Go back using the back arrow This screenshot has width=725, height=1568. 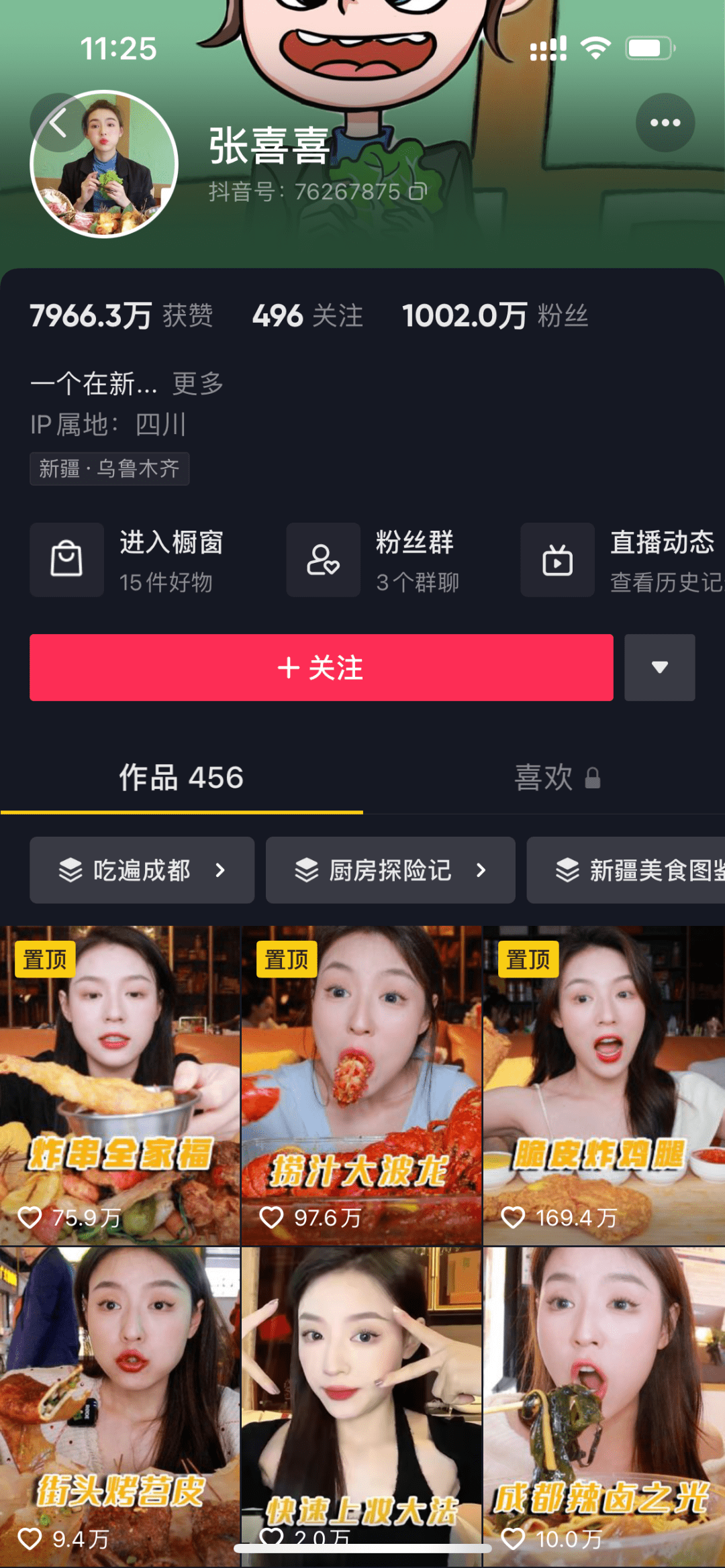click(x=58, y=123)
